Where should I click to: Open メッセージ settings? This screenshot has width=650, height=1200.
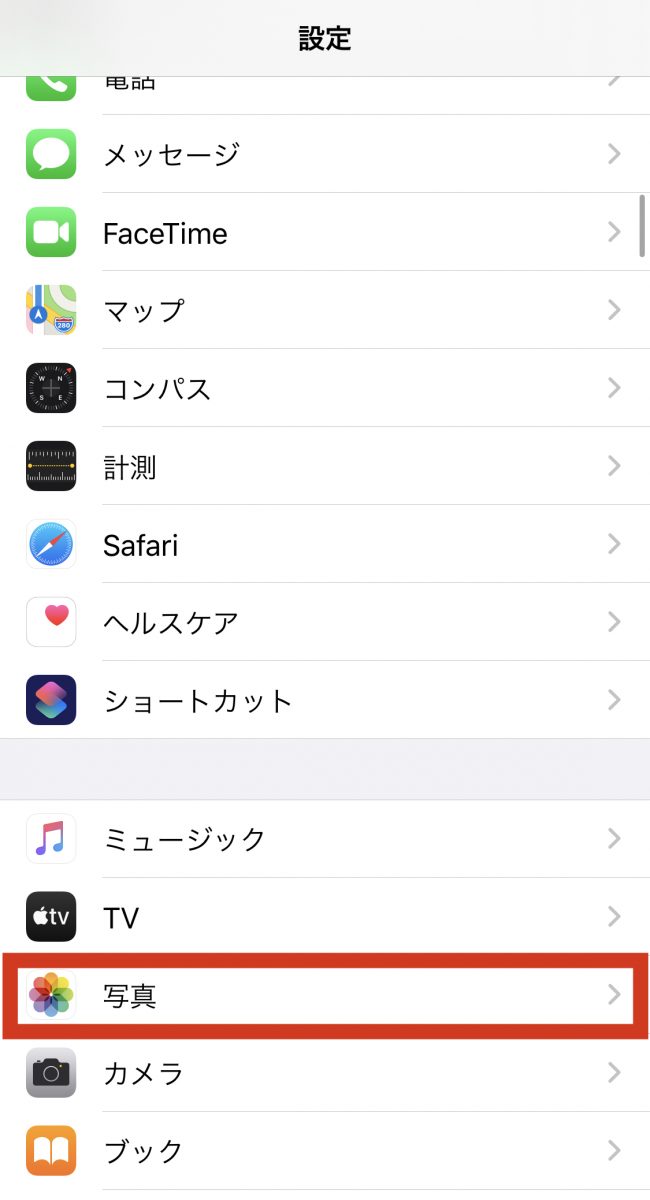[325, 155]
